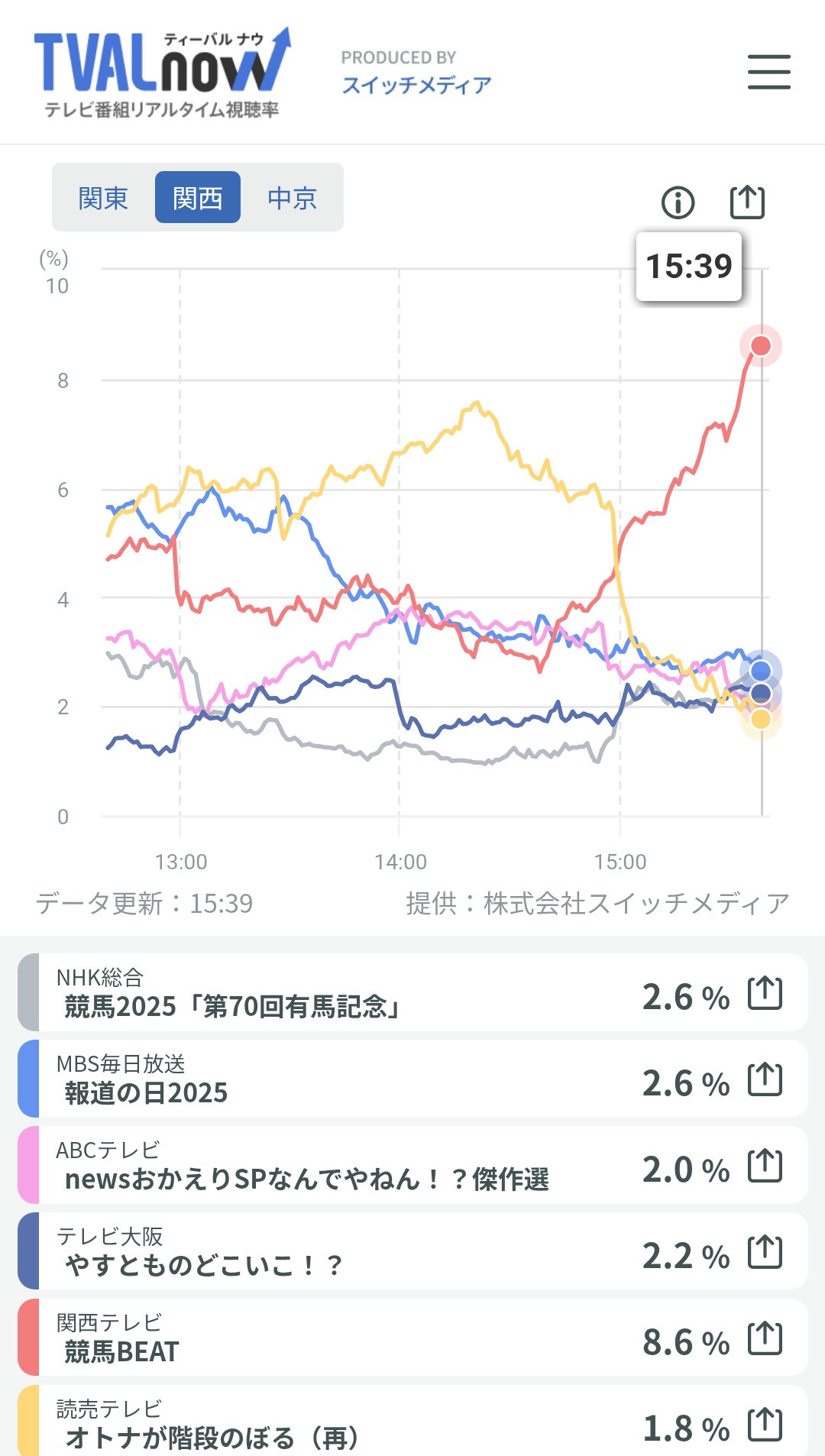Share 関西テレビ 競馬BEAT rating

point(765,1338)
